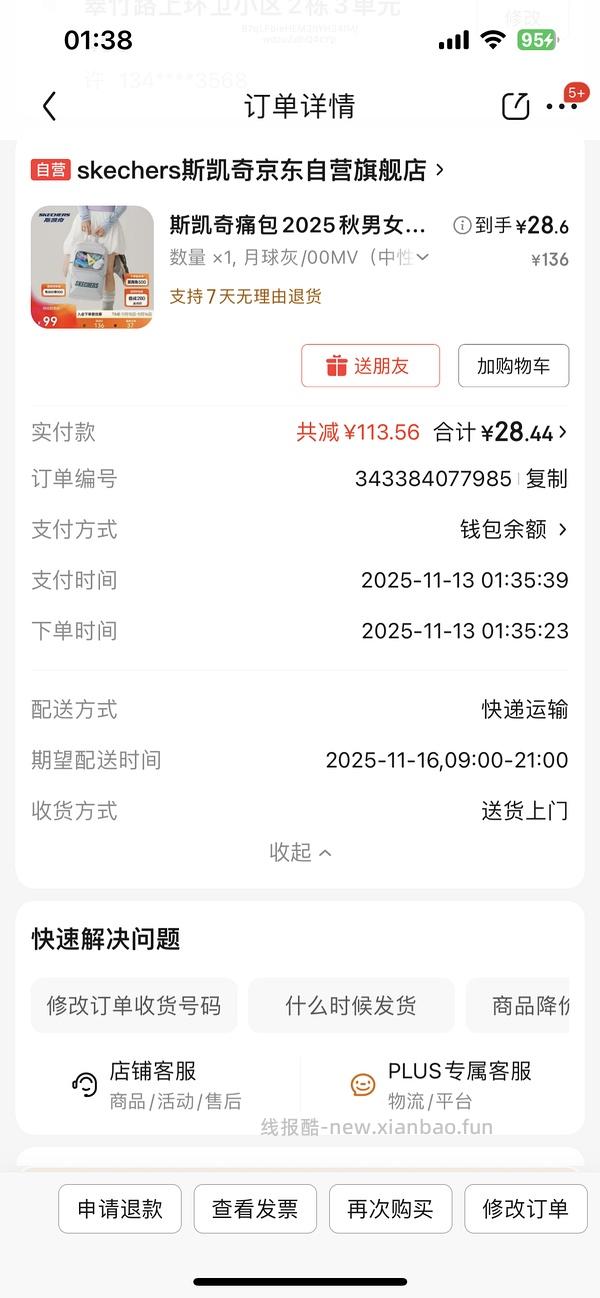Screen dimensions: 600x1298
Task: Go back from order details
Action: point(49,106)
